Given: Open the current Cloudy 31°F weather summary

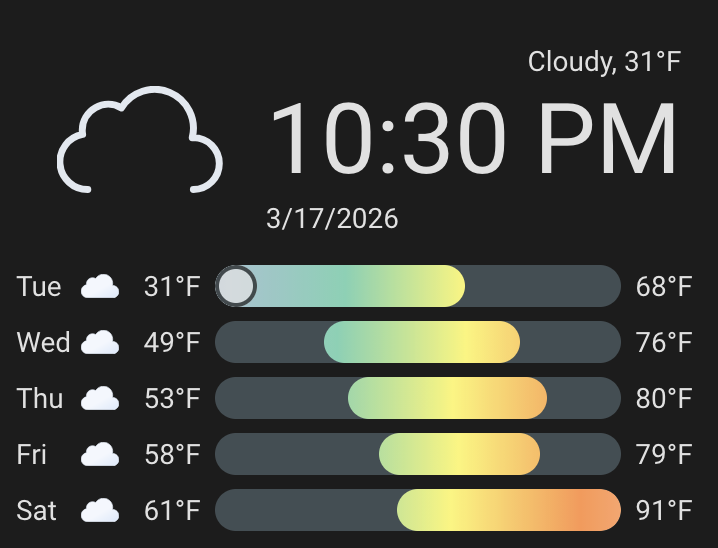Looking at the screenshot, I should click(604, 62).
